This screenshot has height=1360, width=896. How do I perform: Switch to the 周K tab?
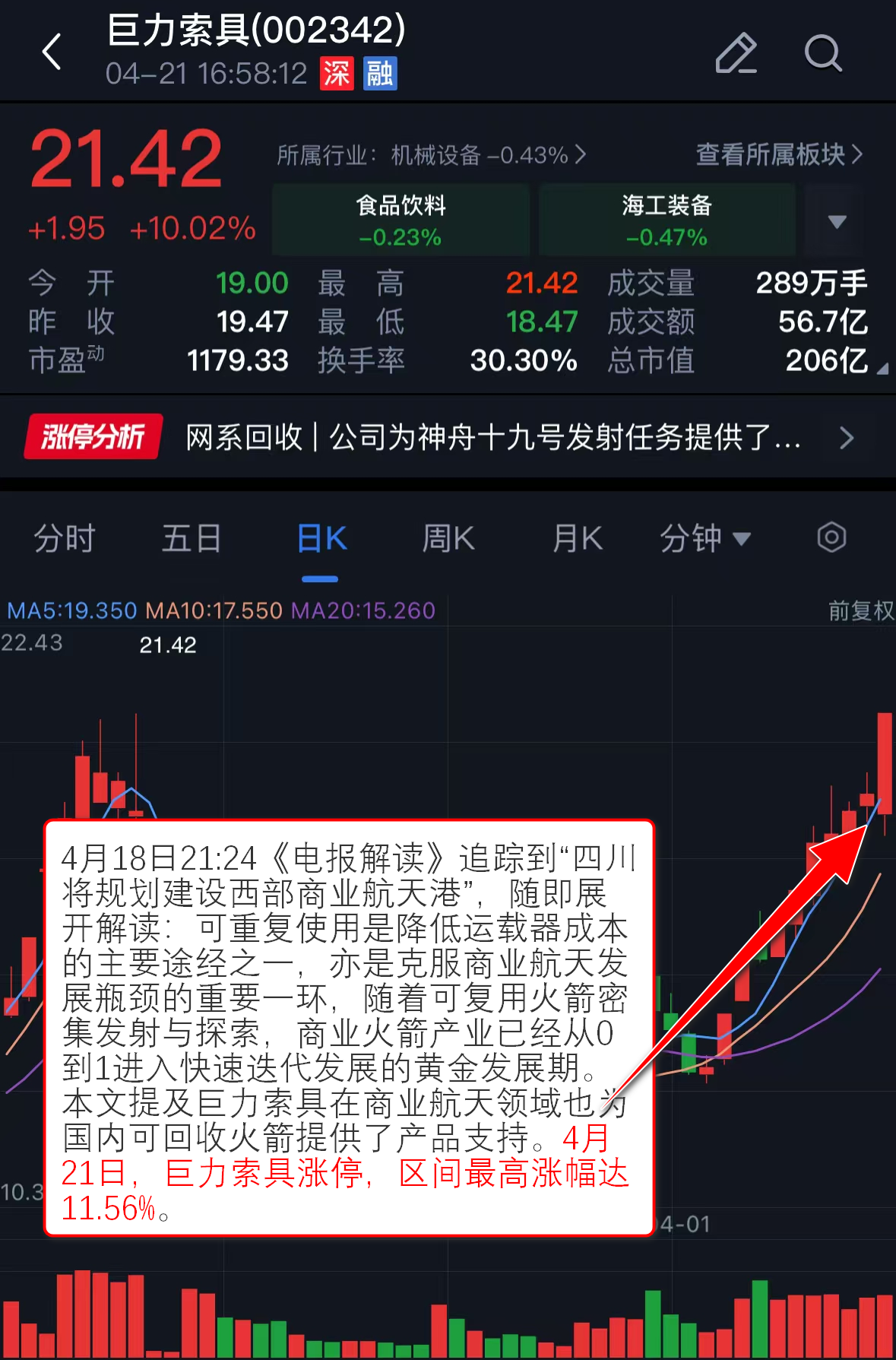tap(448, 538)
